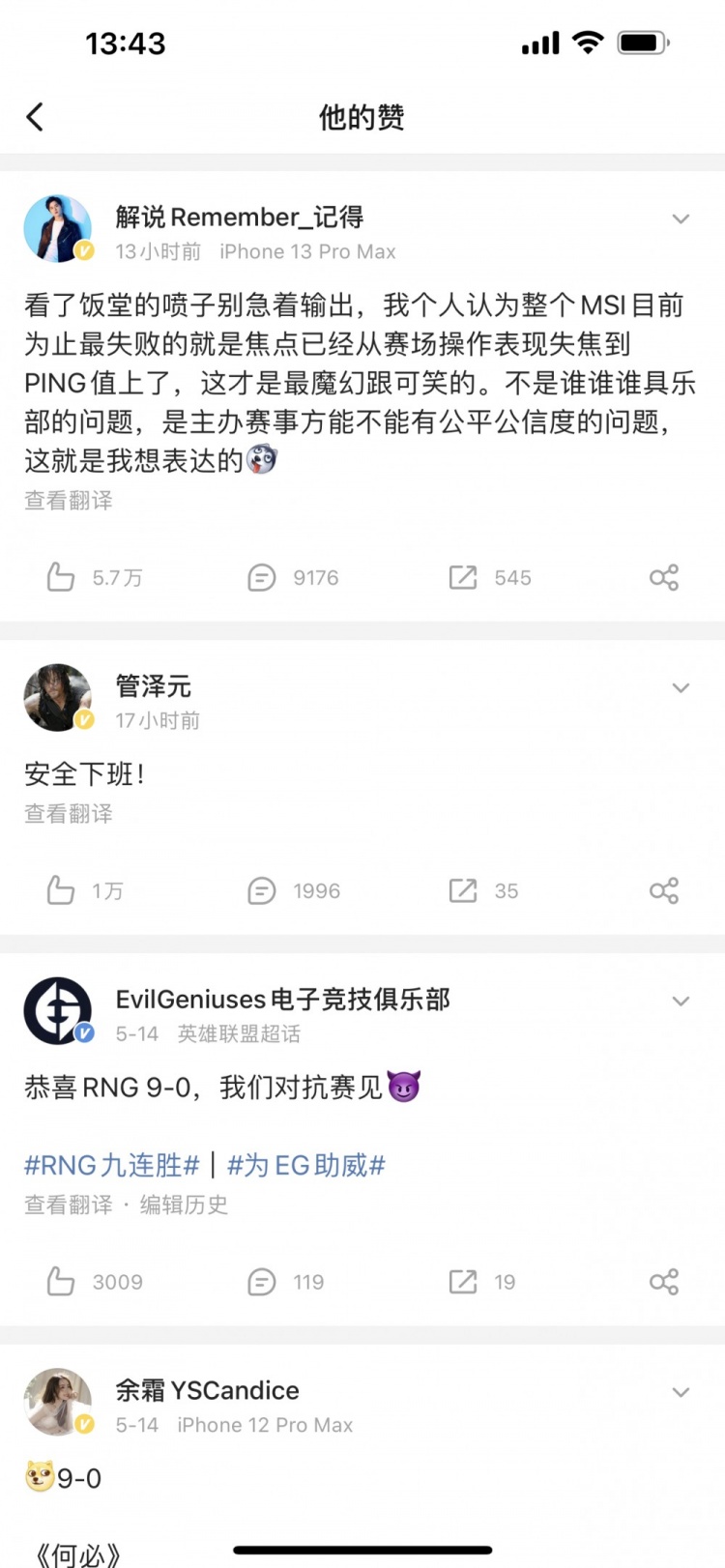View comments on 管泽元's post
Viewport: 725px width, 1568px height.
tap(262, 890)
